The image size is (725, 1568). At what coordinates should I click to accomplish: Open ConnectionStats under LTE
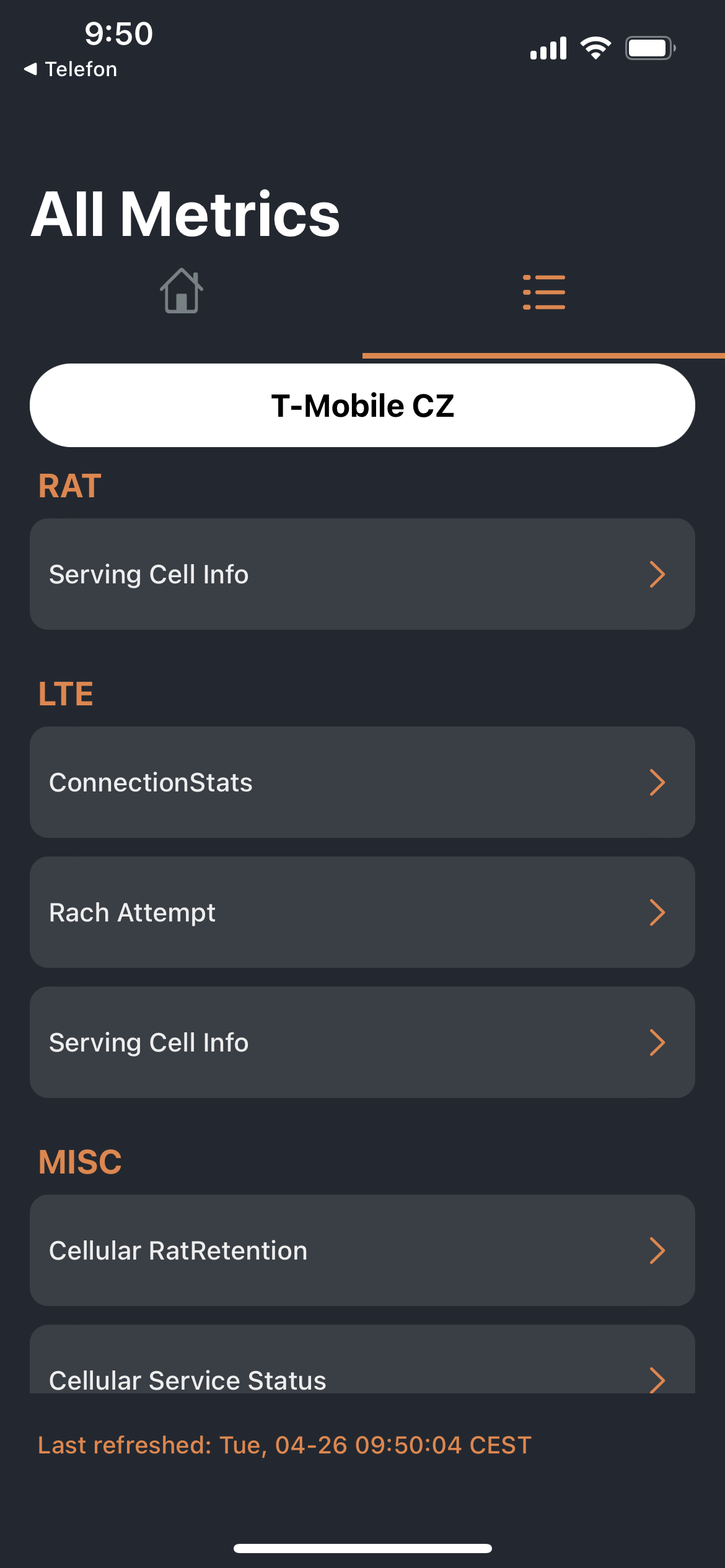[x=362, y=782]
